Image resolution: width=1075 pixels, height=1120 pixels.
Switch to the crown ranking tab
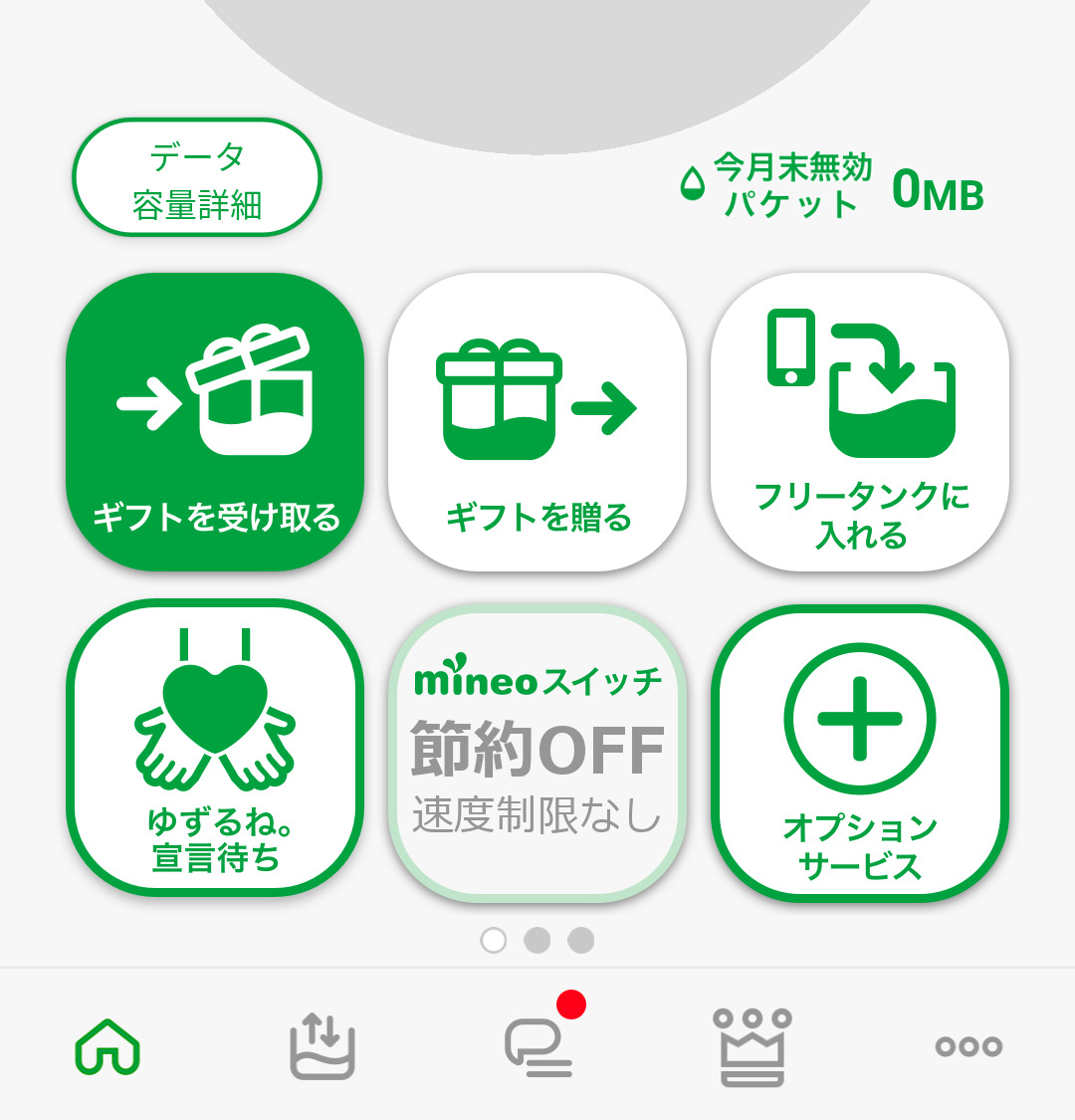(x=753, y=1047)
